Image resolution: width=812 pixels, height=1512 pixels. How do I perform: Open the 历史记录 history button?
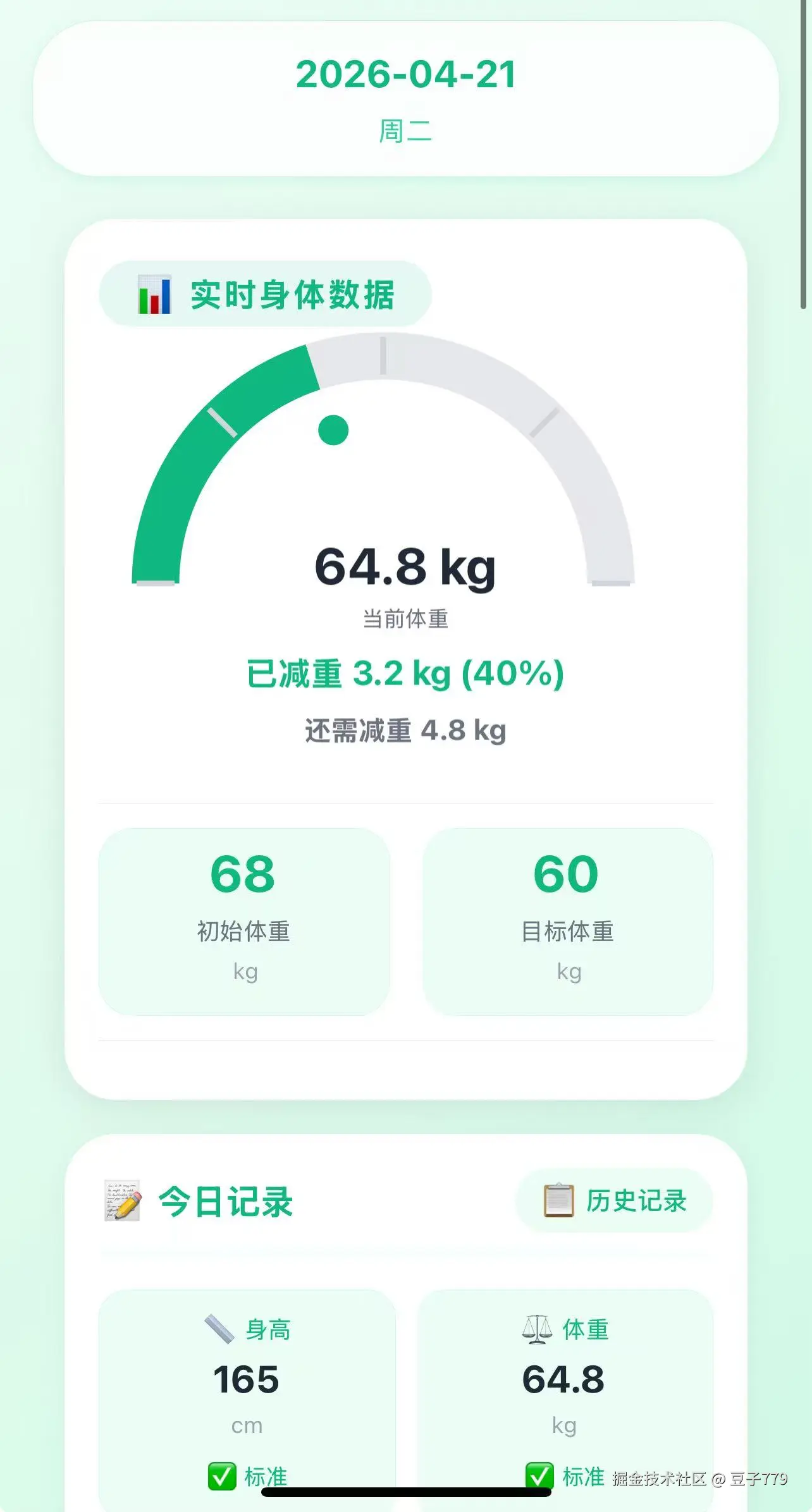click(615, 1201)
